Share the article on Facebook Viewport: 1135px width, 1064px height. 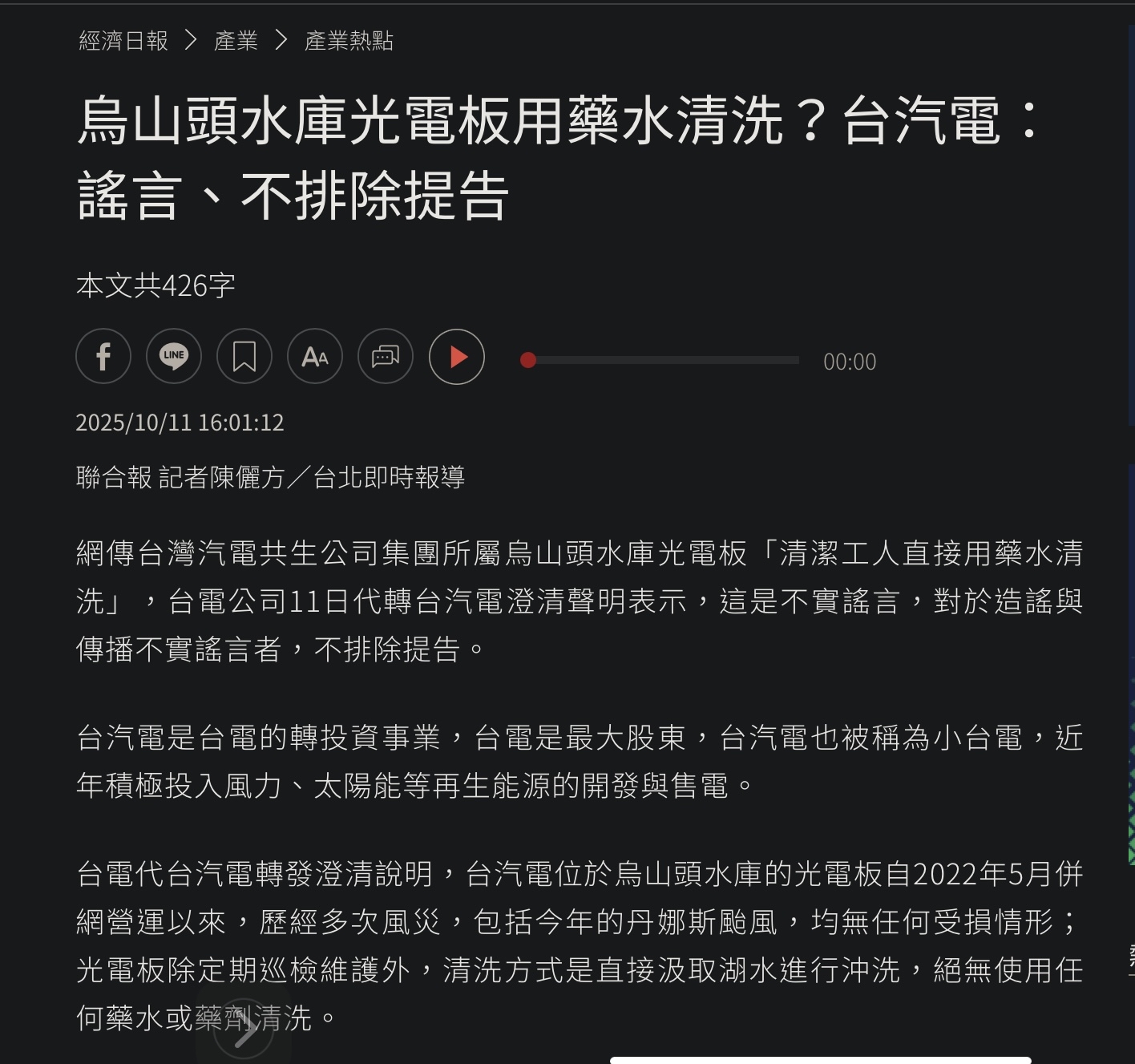click(x=103, y=356)
